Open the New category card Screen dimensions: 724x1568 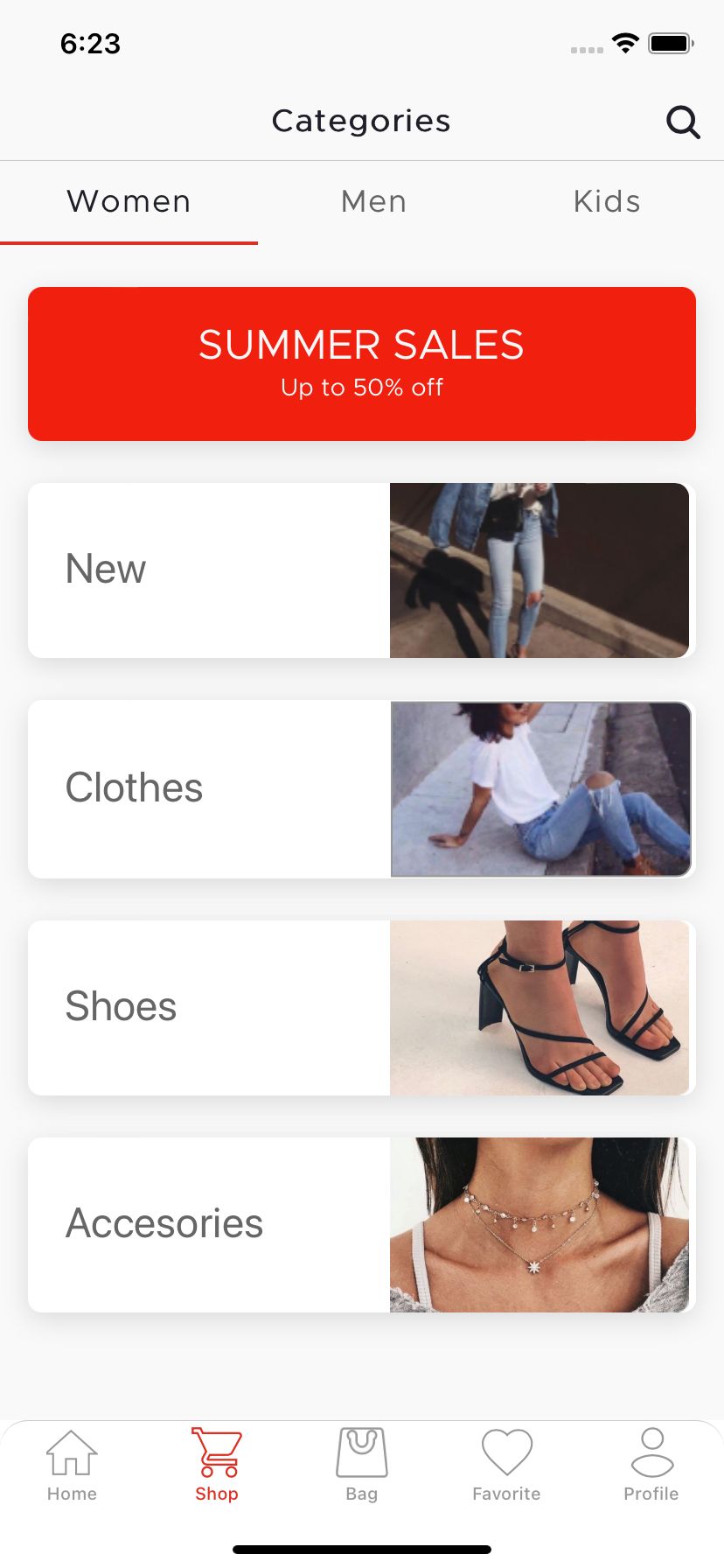pyautogui.click(x=362, y=570)
